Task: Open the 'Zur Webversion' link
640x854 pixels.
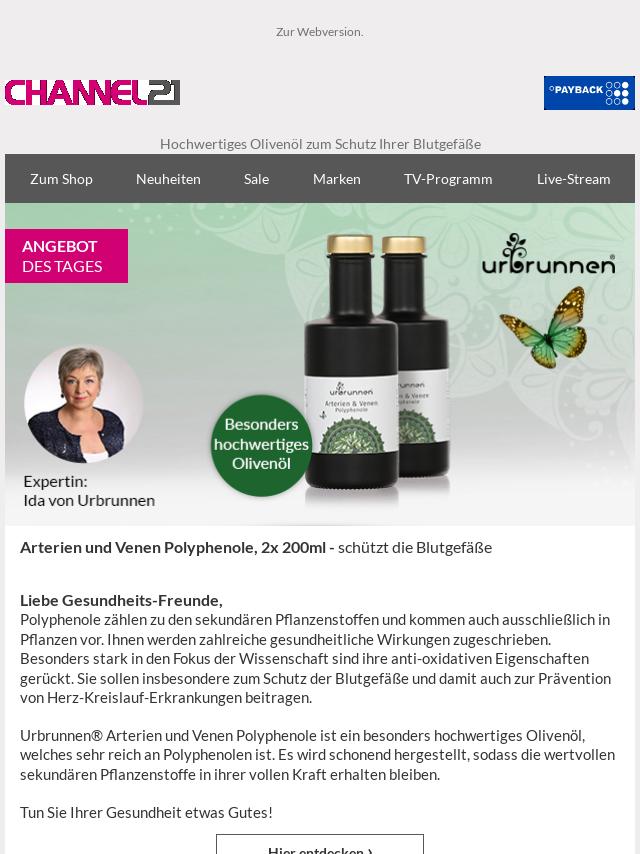Action: click(x=319, y=32)
